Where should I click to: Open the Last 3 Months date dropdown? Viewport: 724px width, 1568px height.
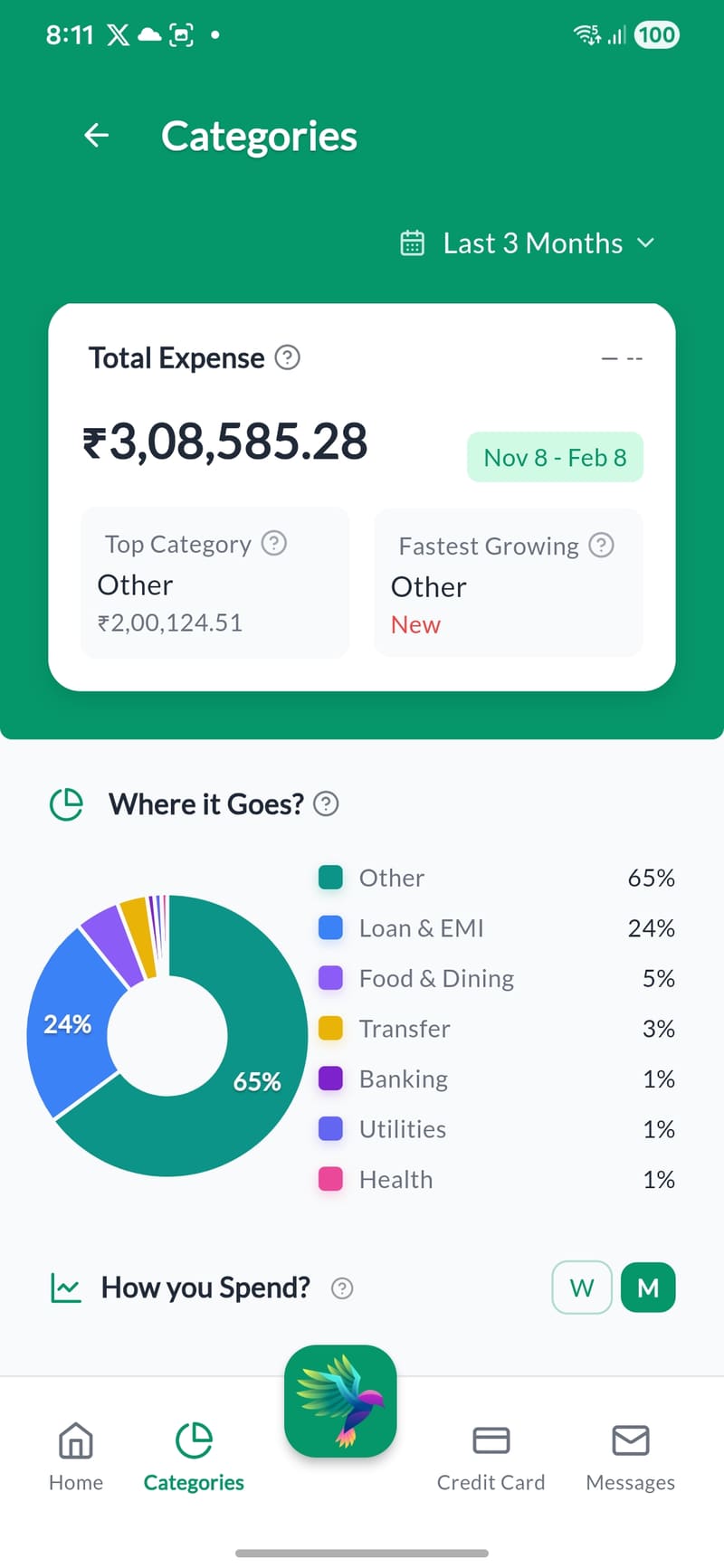[528, 243]
